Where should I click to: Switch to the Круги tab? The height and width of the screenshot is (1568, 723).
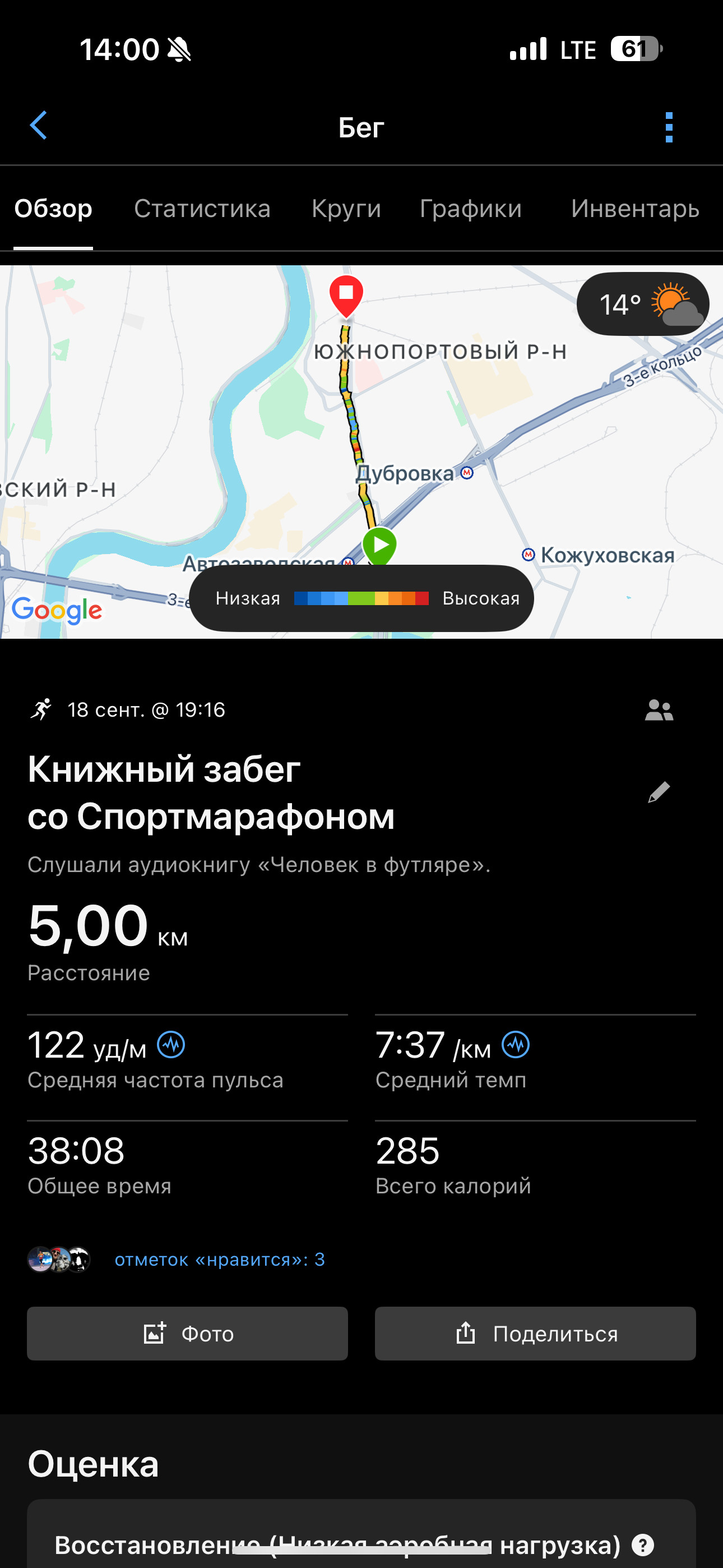[346, 209]
